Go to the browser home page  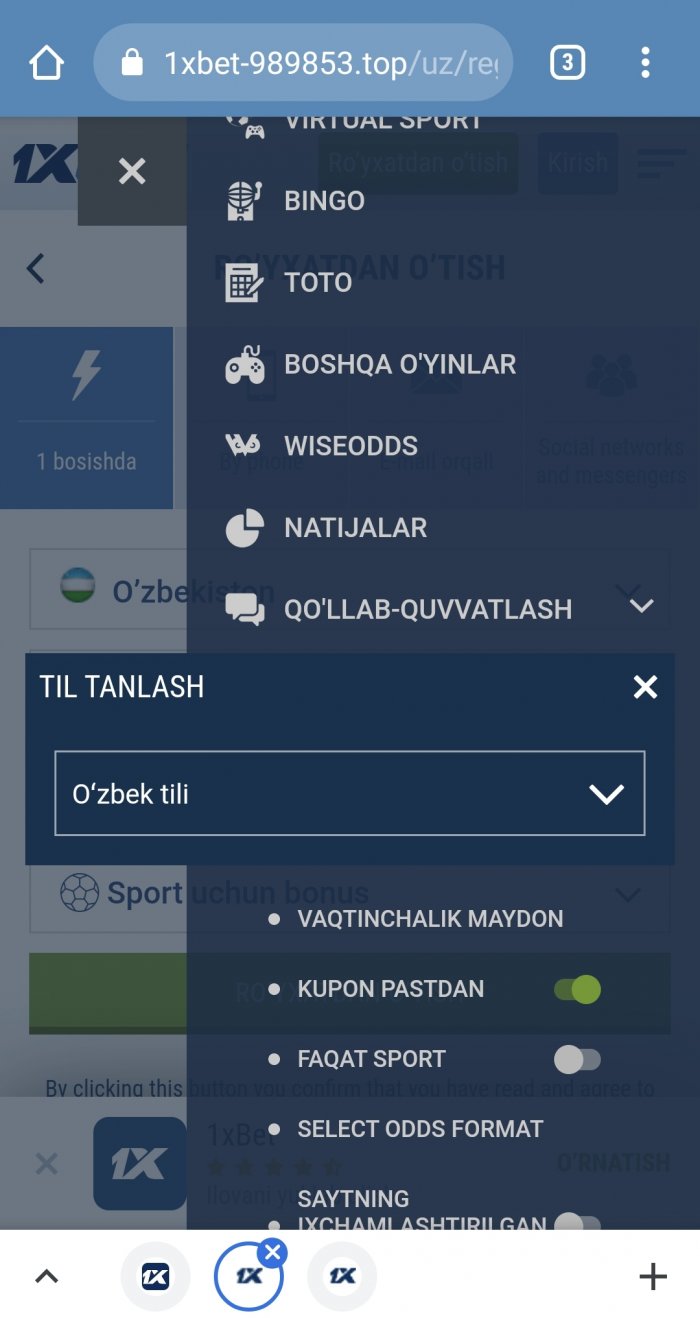pyautogui.click(x=46, y=64)
